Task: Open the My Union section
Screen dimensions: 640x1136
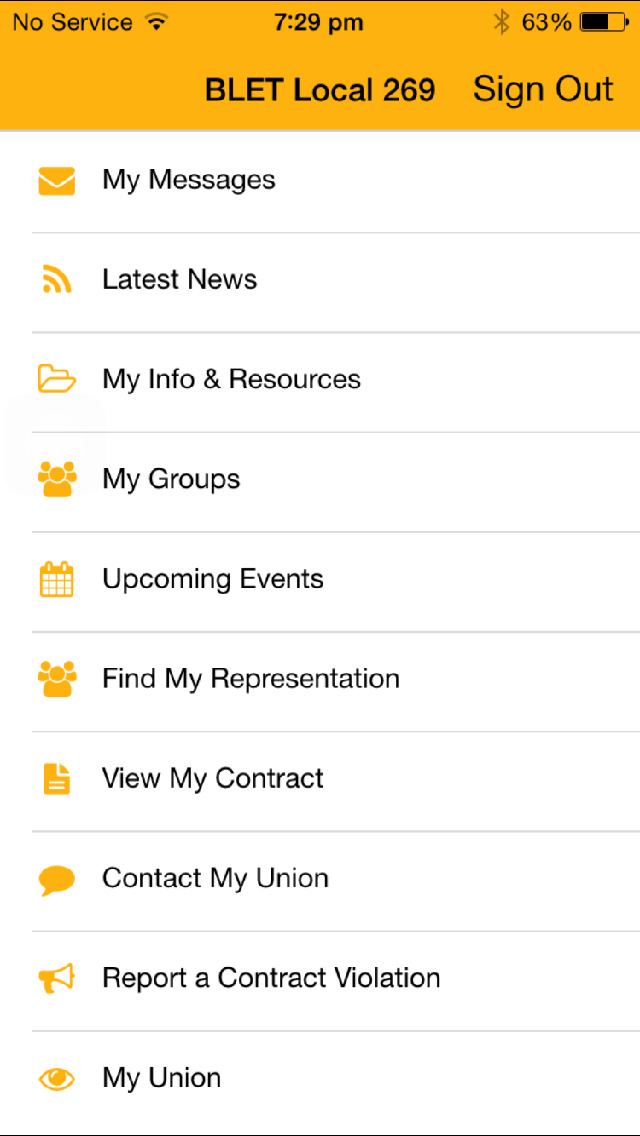Action: (320, 1081)
